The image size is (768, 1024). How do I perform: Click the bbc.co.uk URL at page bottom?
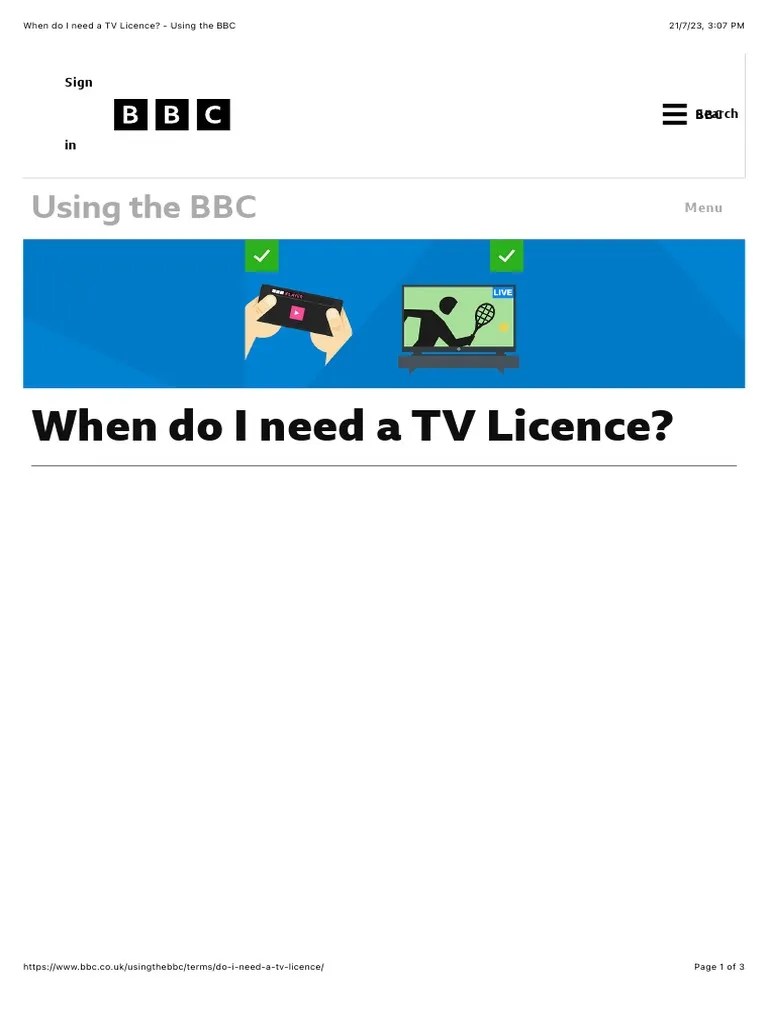[174, 966]
